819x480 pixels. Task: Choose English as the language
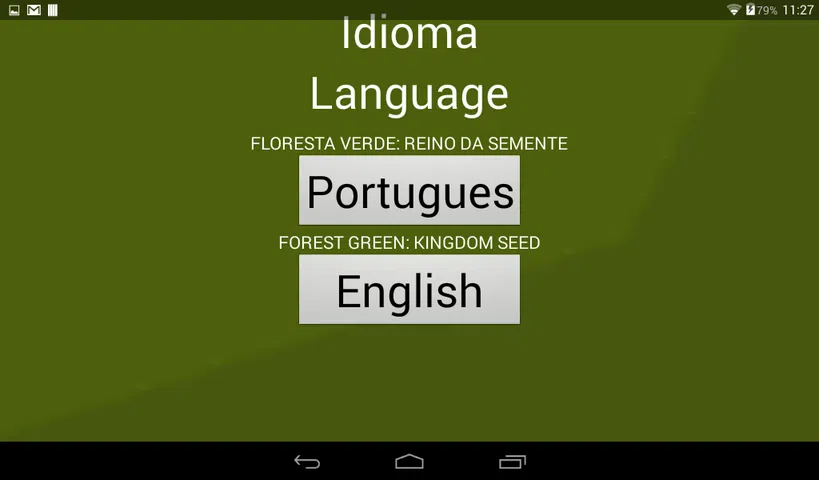point(409,290)
